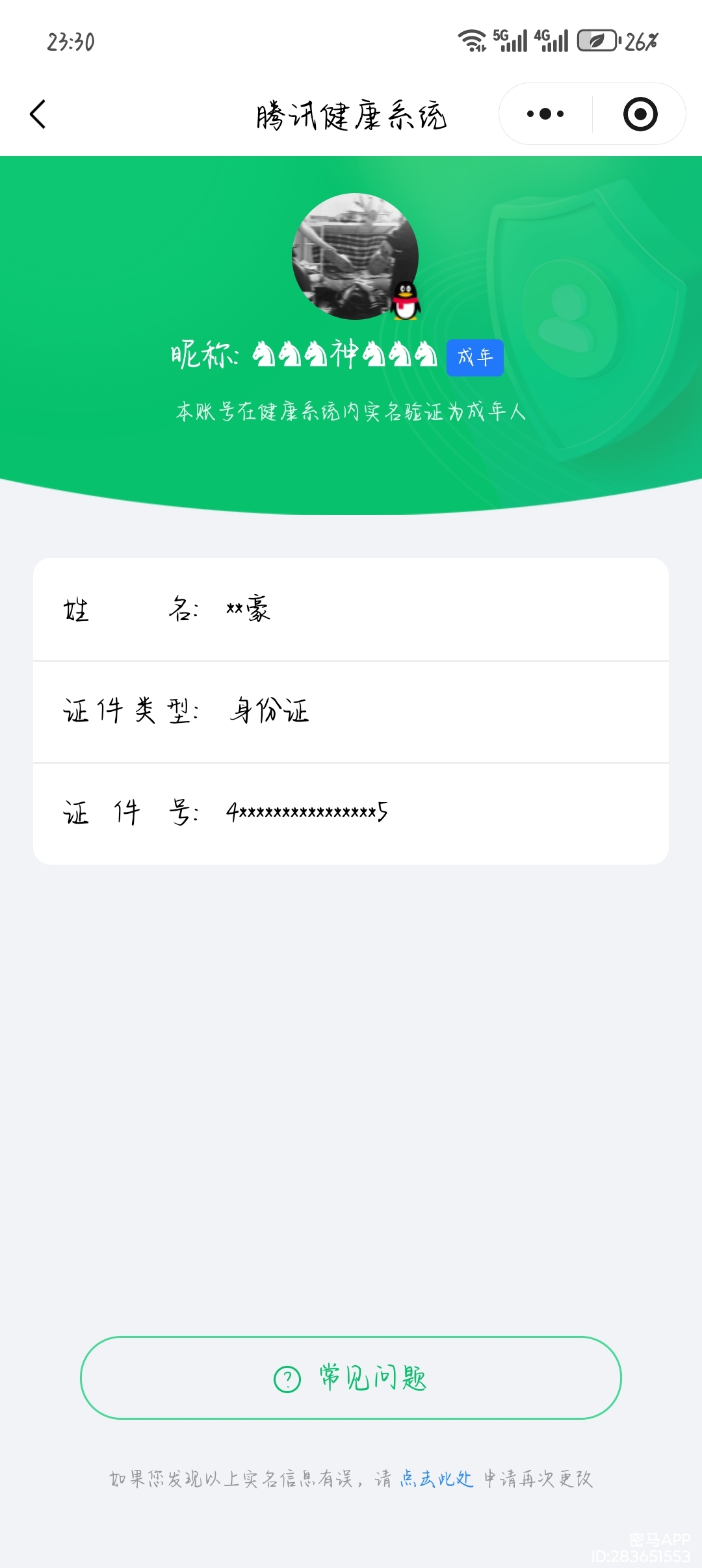The width and height of the screenshot is (702, 1568).
Task: Click the masked 证件号 ID number row
Action: pos(351,811)
